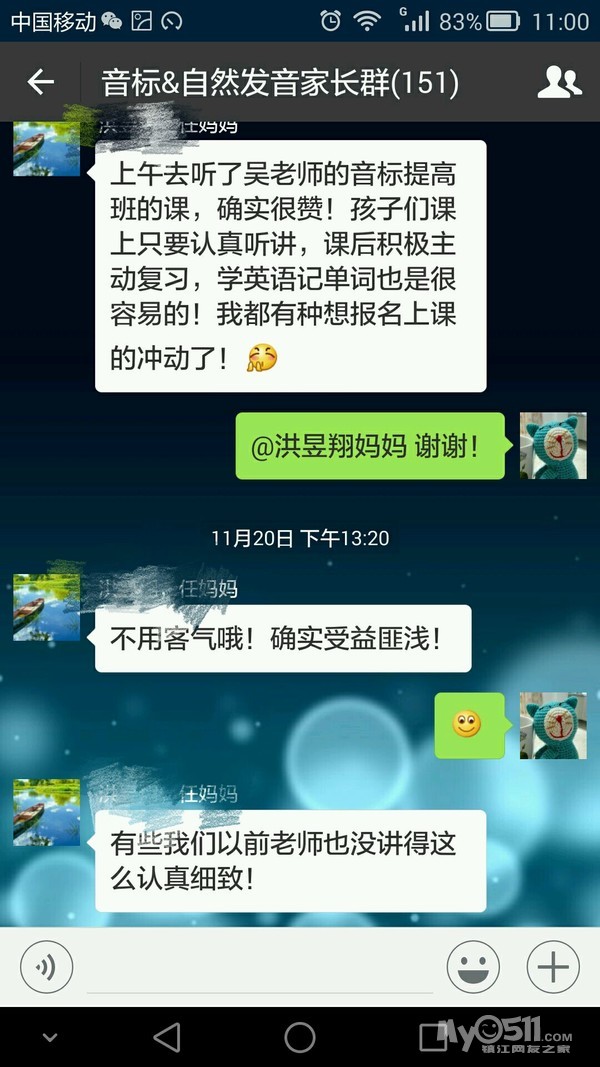Screen dimensions: 600x1067
Task: Switch to voice message input
Action: pos(47,967)
